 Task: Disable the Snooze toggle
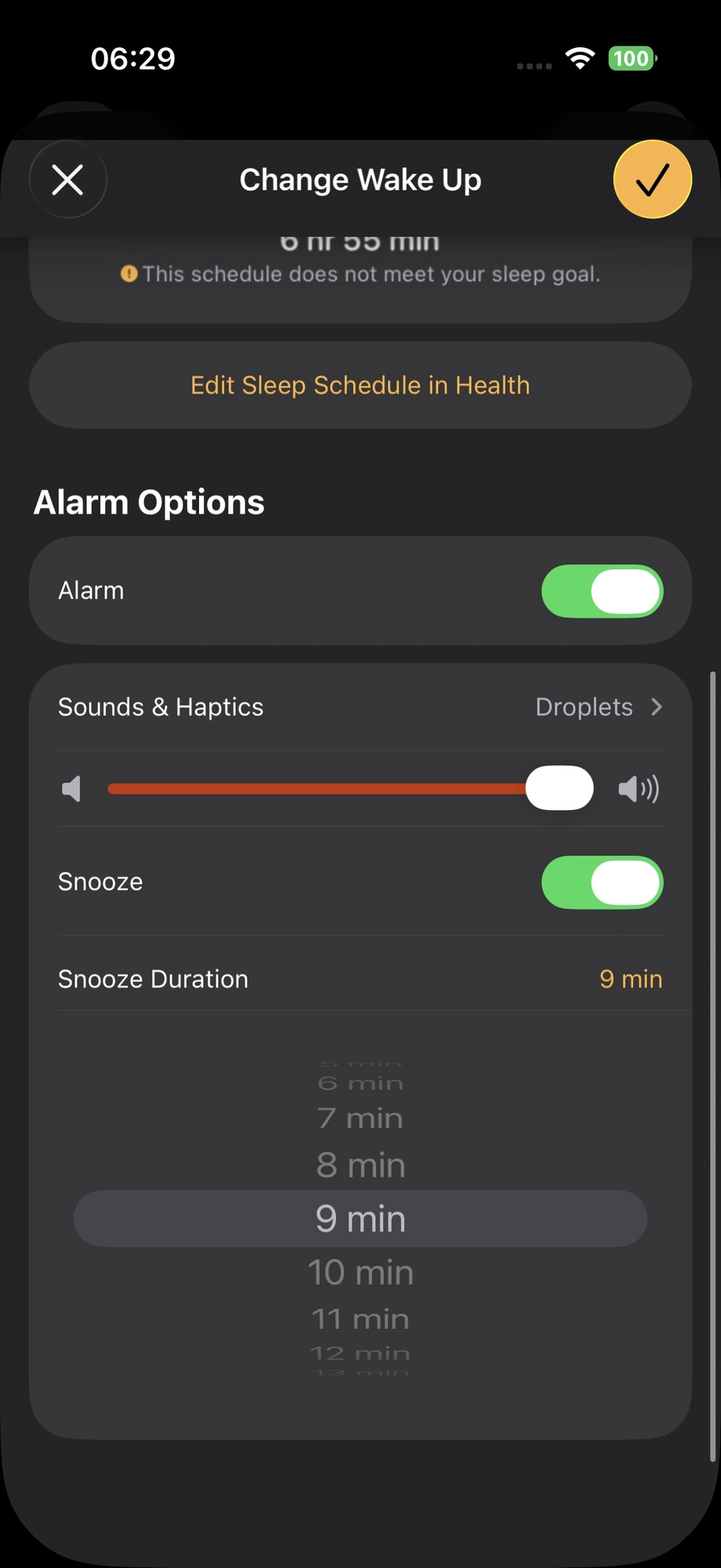coord(602,882)
